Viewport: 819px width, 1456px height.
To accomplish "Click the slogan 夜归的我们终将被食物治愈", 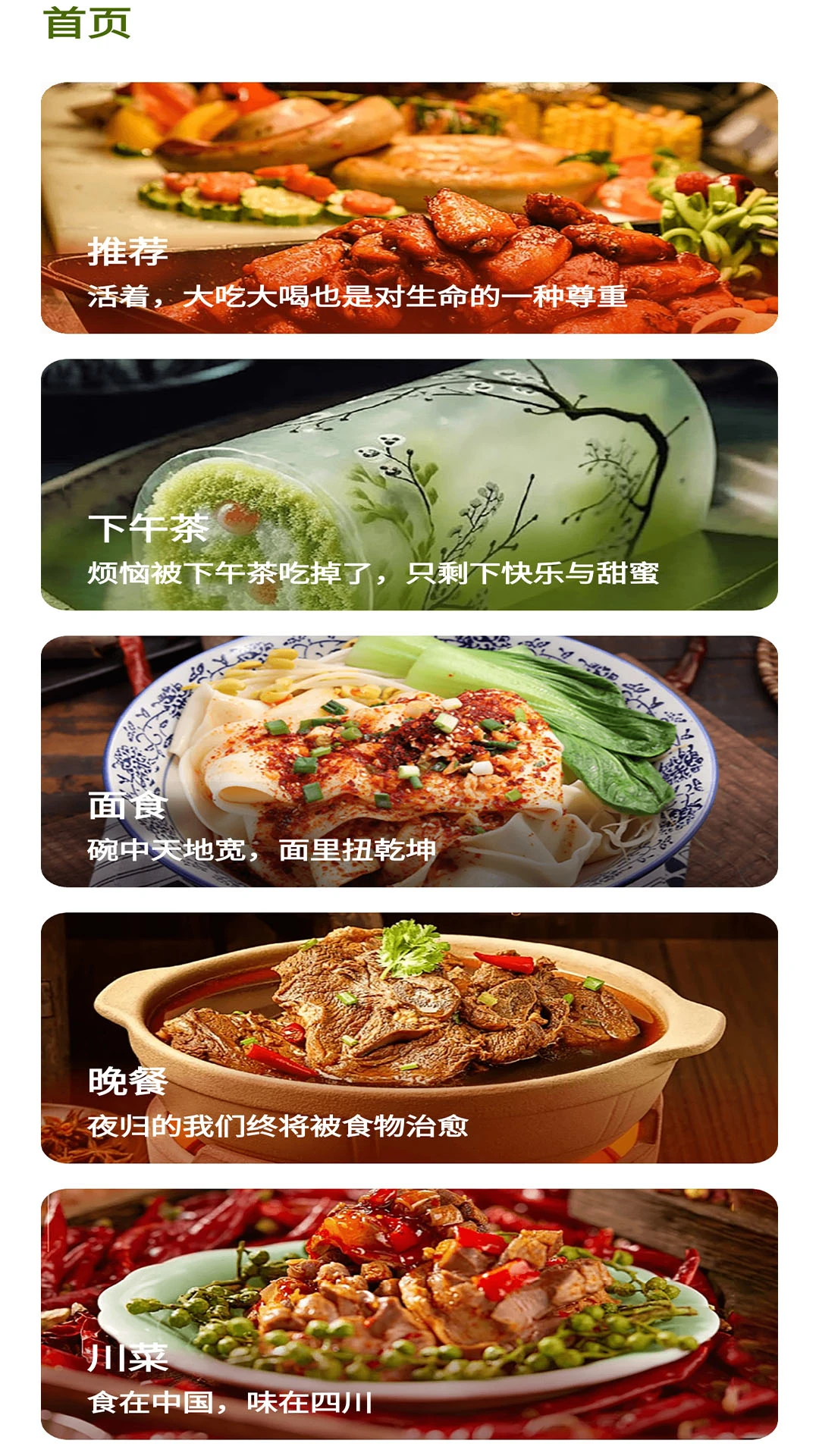I will click(x=281, y=1130).
